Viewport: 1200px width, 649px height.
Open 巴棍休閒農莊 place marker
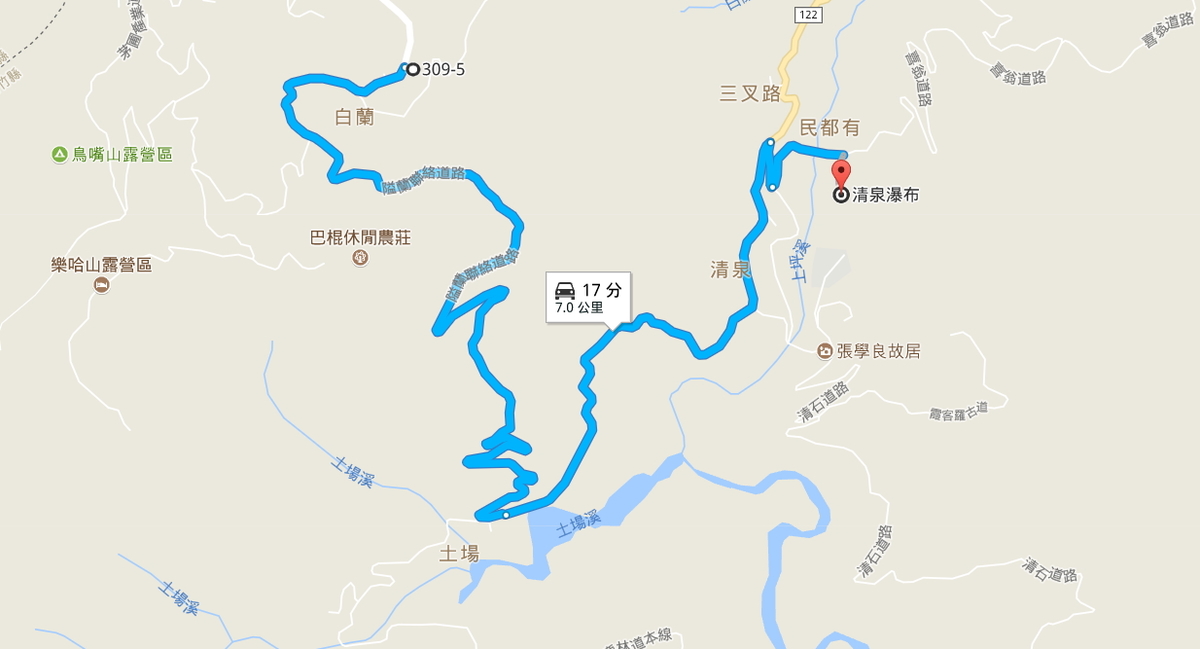pyautogui.click(x=360, y=259)
